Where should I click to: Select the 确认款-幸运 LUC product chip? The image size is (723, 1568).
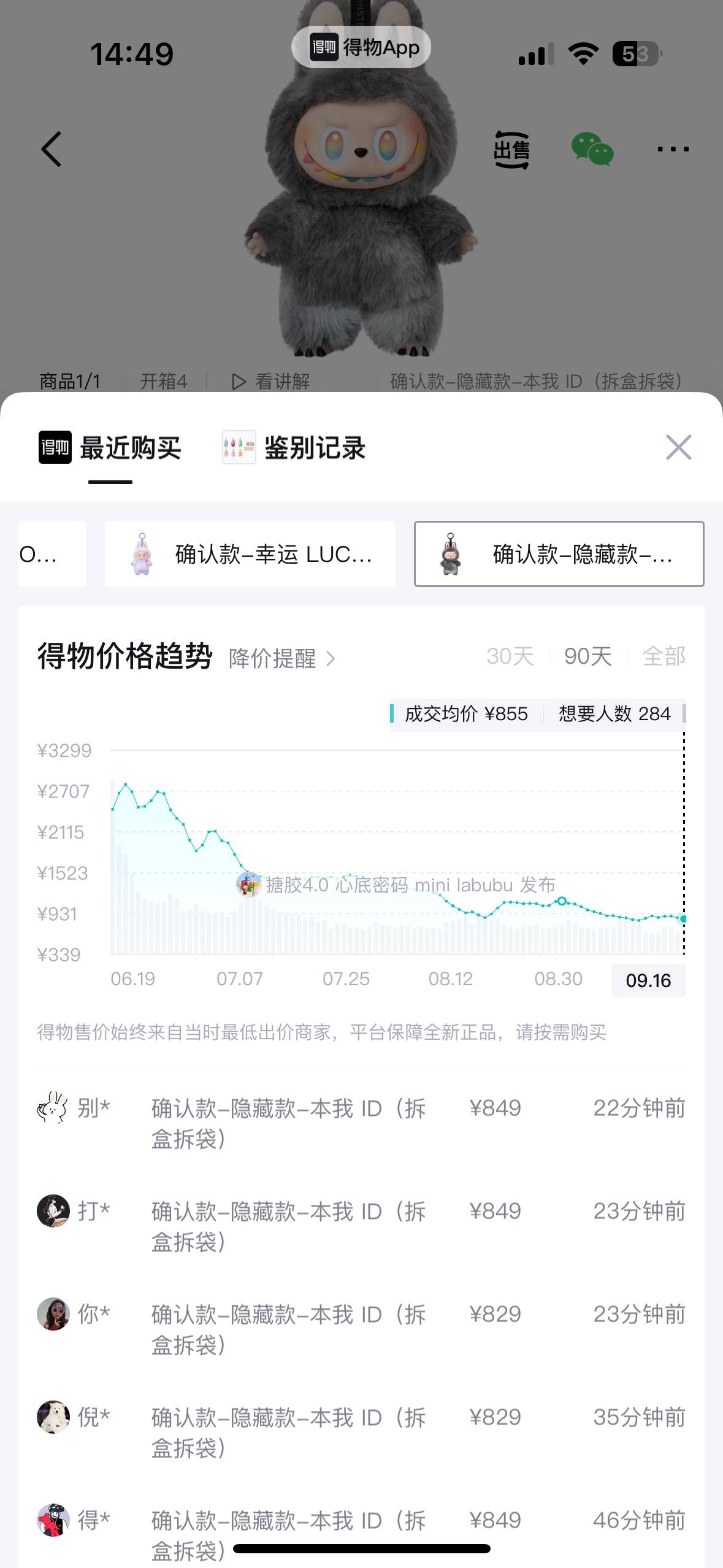tap(250, 553)
